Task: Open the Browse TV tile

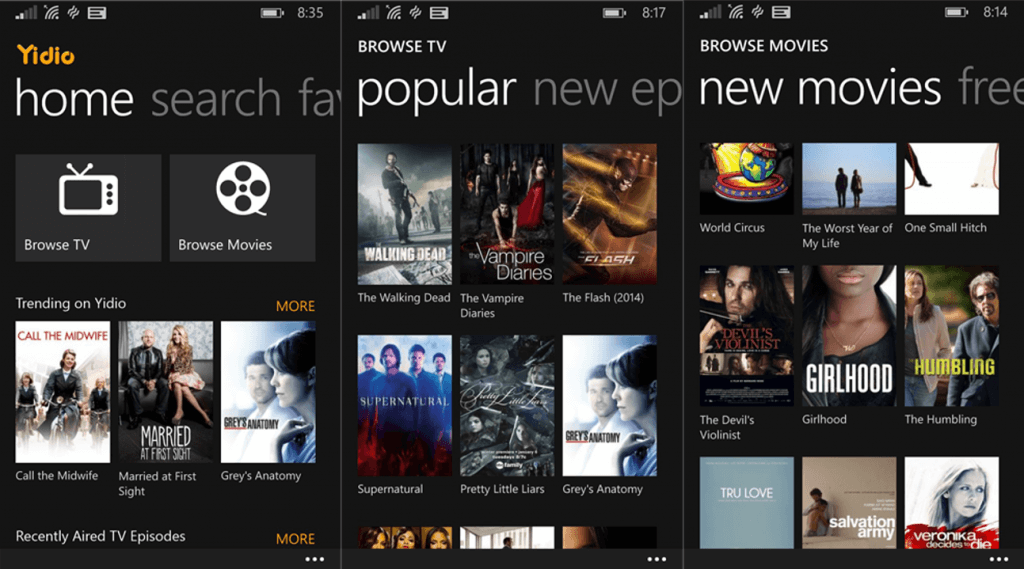Action: coord(88,207)
